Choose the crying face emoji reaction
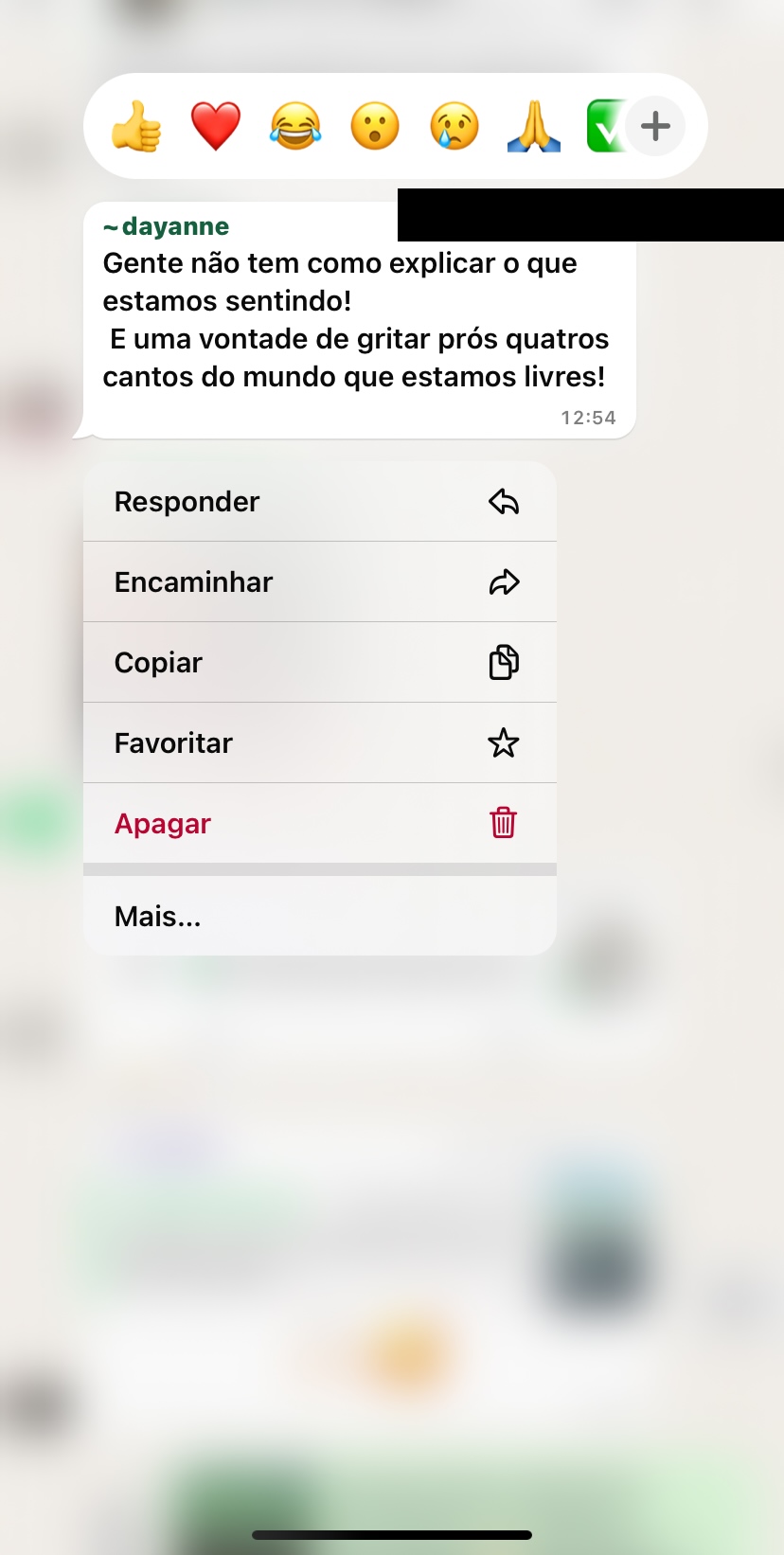 click(x=453, y=125)
